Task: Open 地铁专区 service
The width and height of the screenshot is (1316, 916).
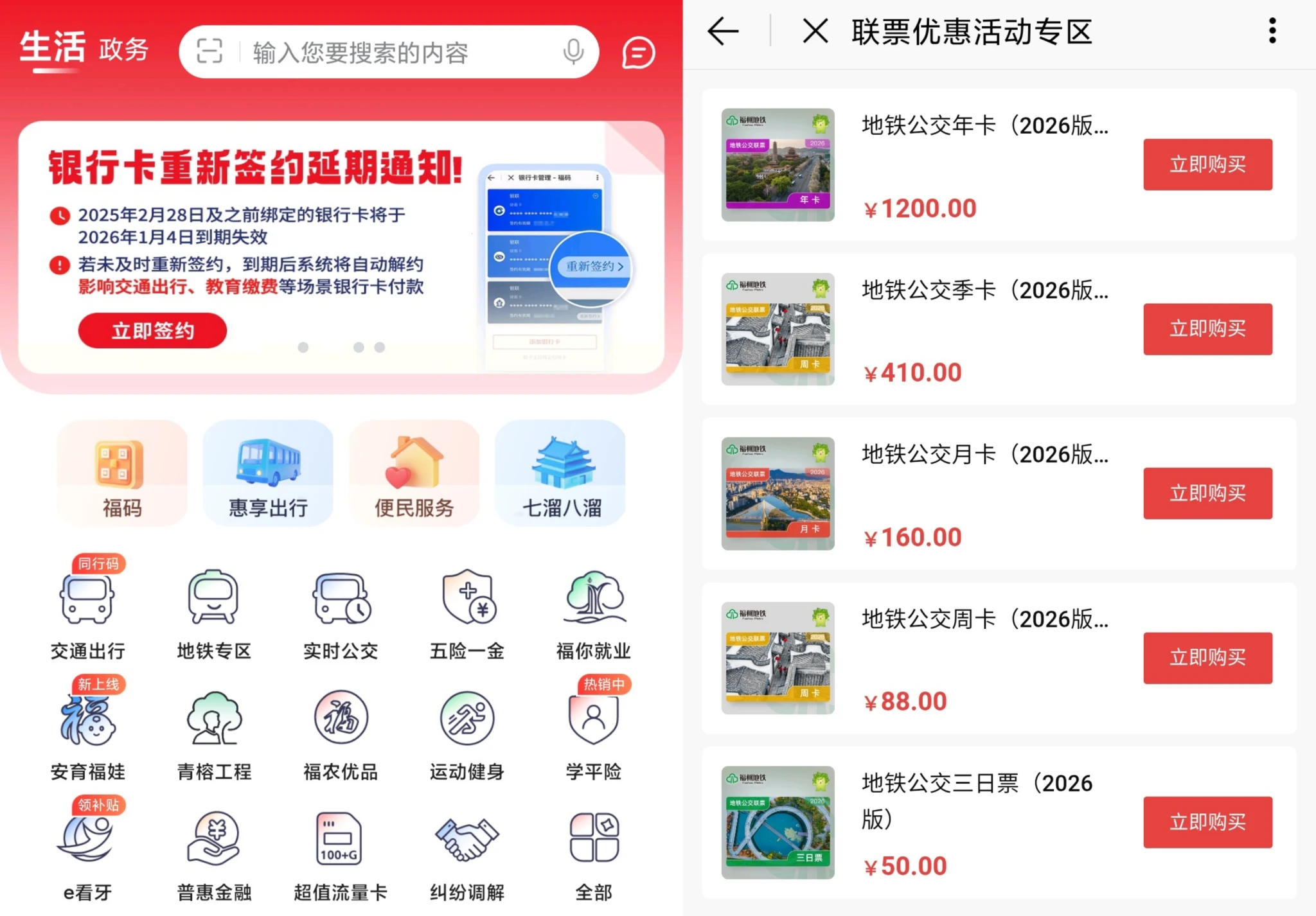Action: click(x=214, y=613)
